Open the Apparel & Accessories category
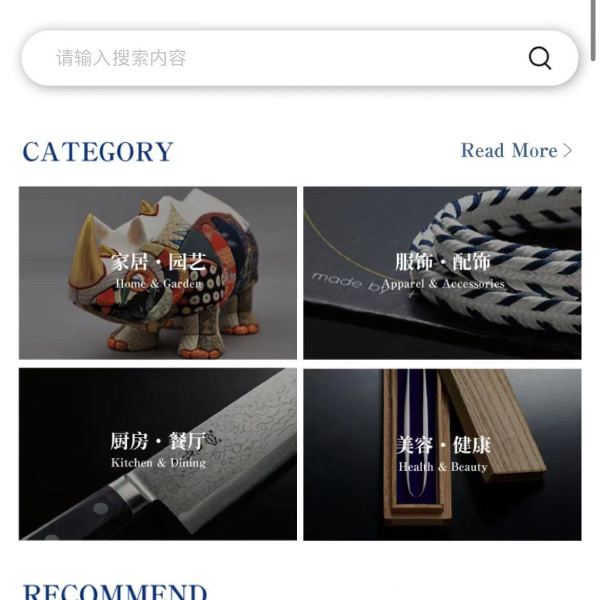The height and width of the screenshot is (600, 600). click(x=442, y=272)
